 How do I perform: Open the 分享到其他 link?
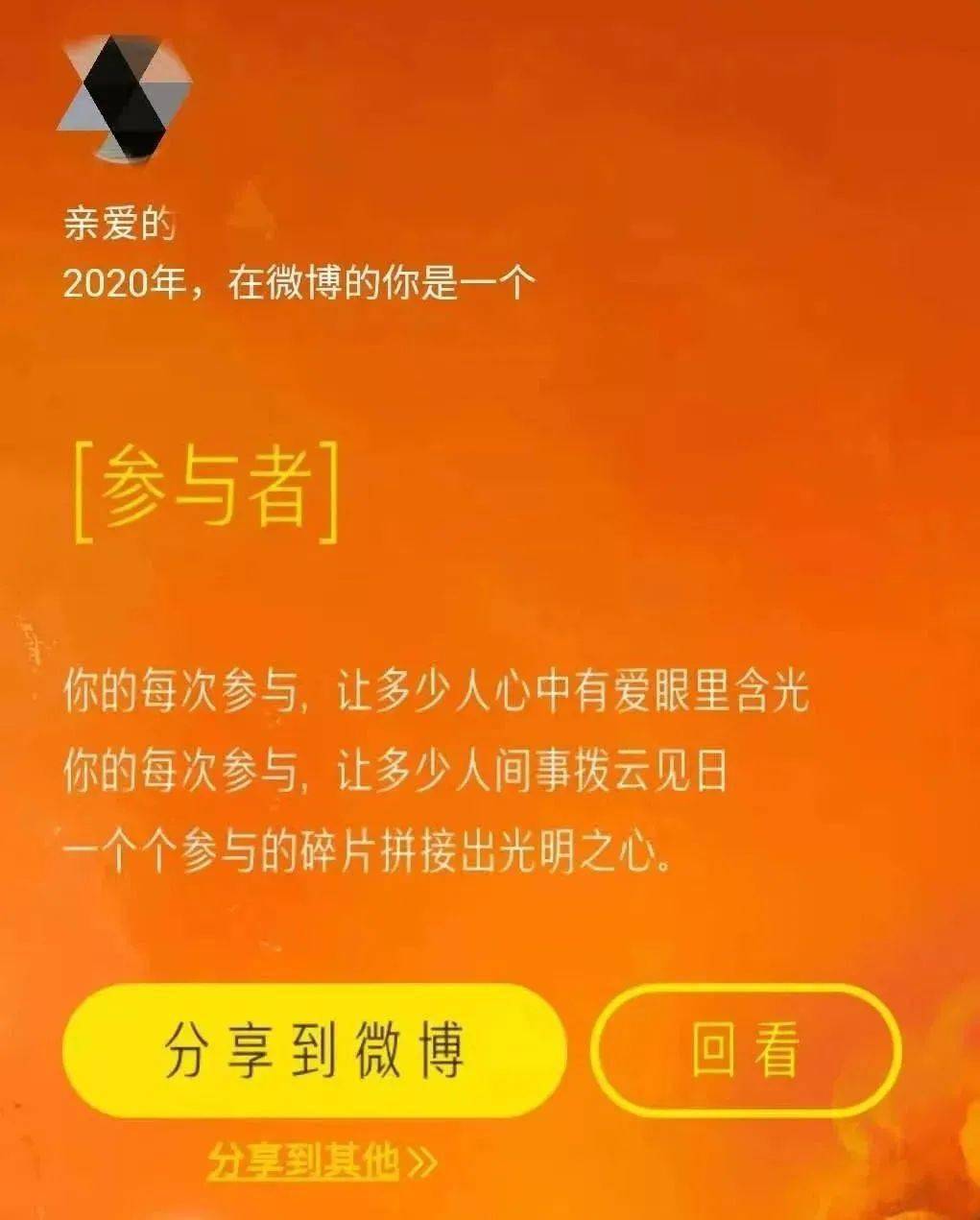pyautogui.click(x=321, y=1162)
